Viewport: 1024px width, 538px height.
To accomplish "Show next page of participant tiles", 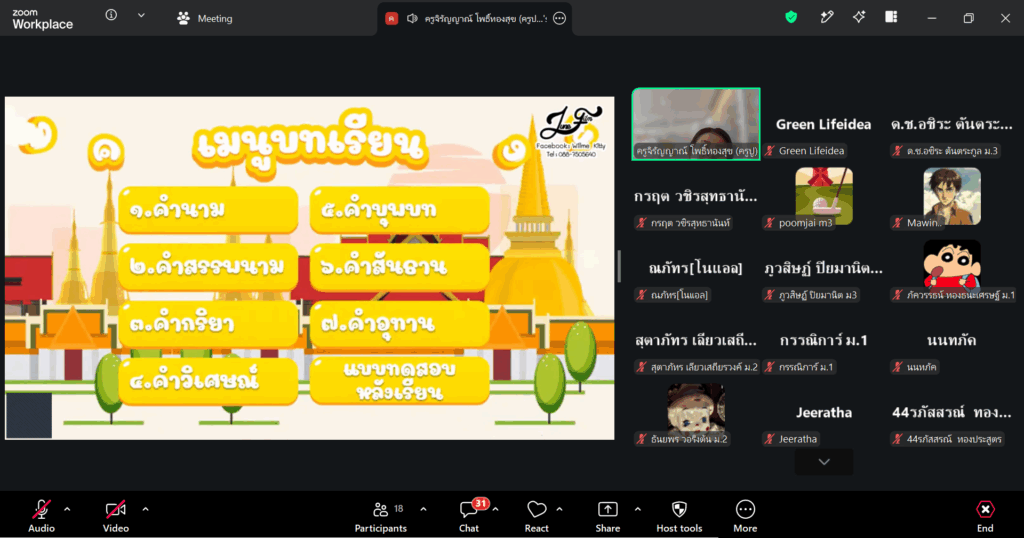I will tap(824, 462).
